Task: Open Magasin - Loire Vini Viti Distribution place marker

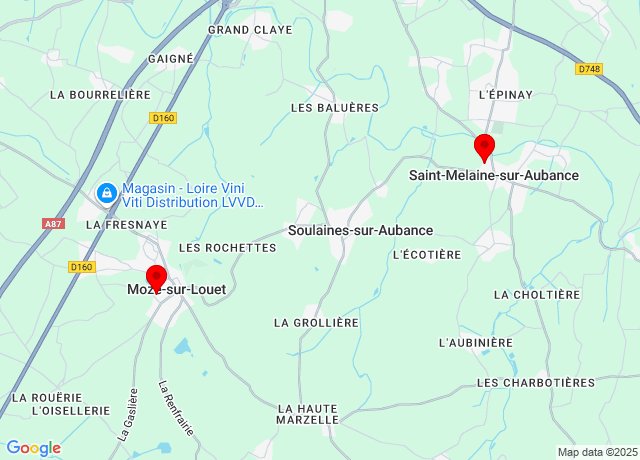Action: pos(106,192)
